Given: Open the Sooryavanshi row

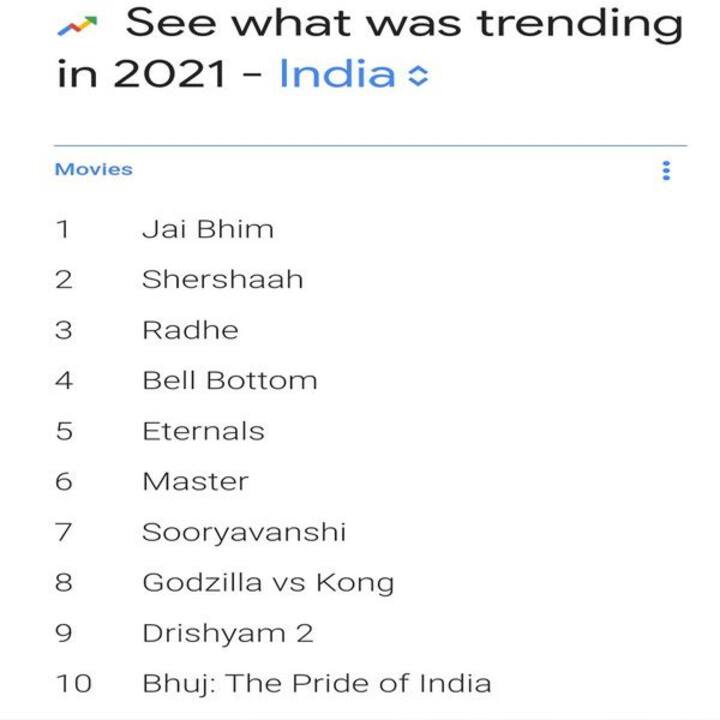Looking at the screenshot, I should 243,532.
